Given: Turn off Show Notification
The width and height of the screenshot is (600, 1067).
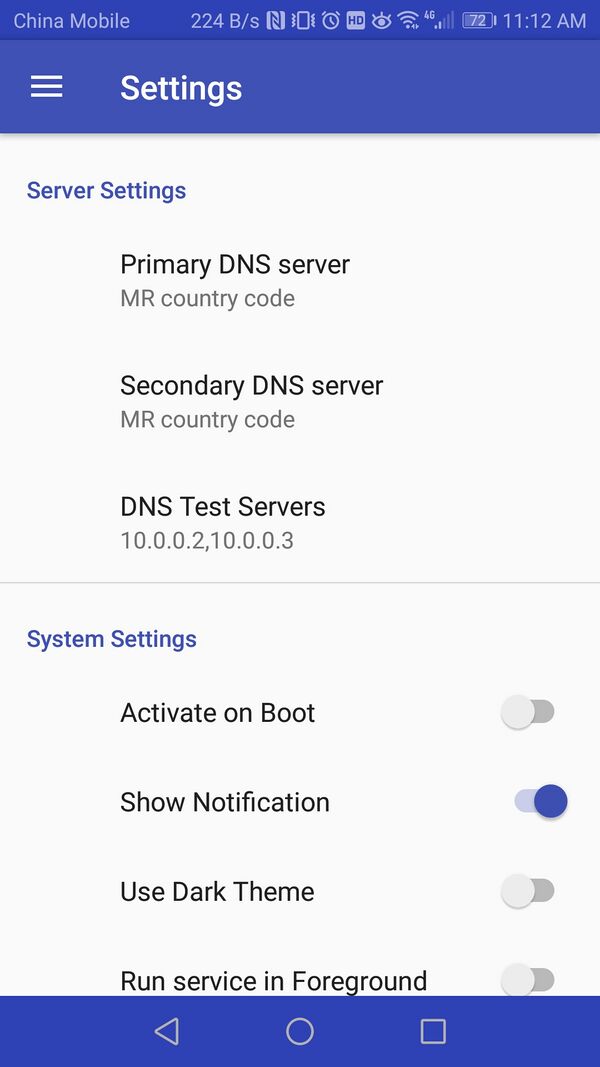Looking at the screenshot, I should pos(540,802).
